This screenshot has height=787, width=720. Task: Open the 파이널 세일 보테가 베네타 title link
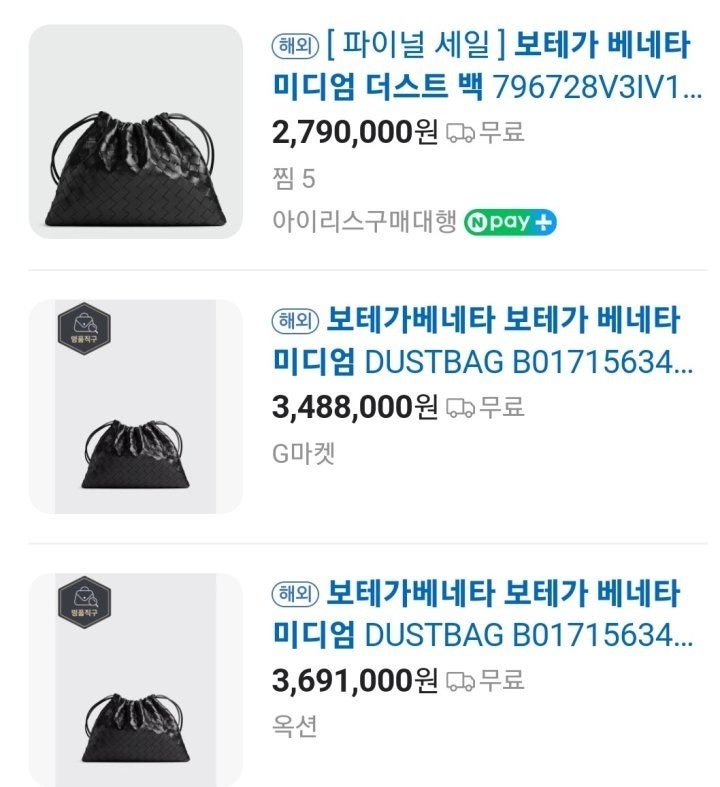click(488, 65)
